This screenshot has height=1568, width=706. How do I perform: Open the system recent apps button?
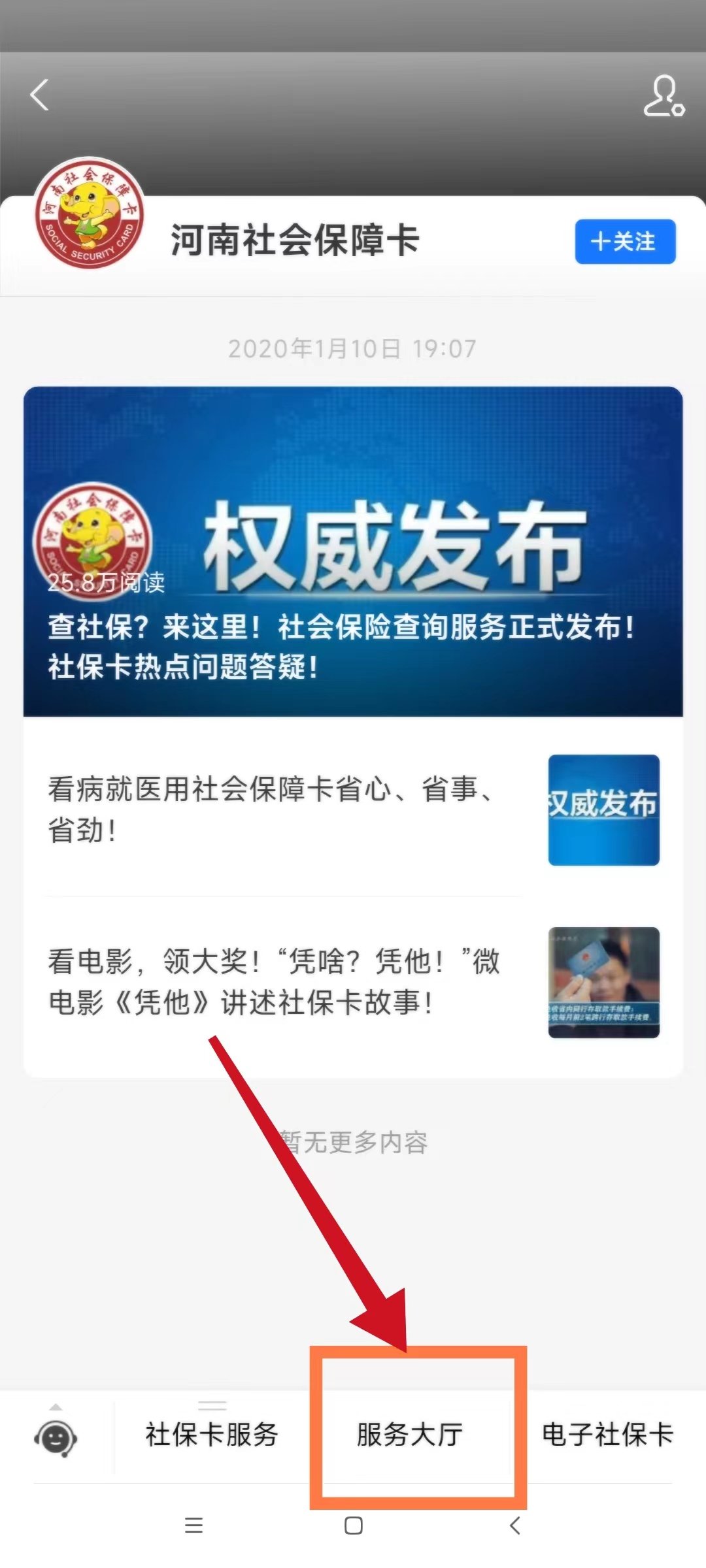pyautogui.click(x=193, y=1526)
